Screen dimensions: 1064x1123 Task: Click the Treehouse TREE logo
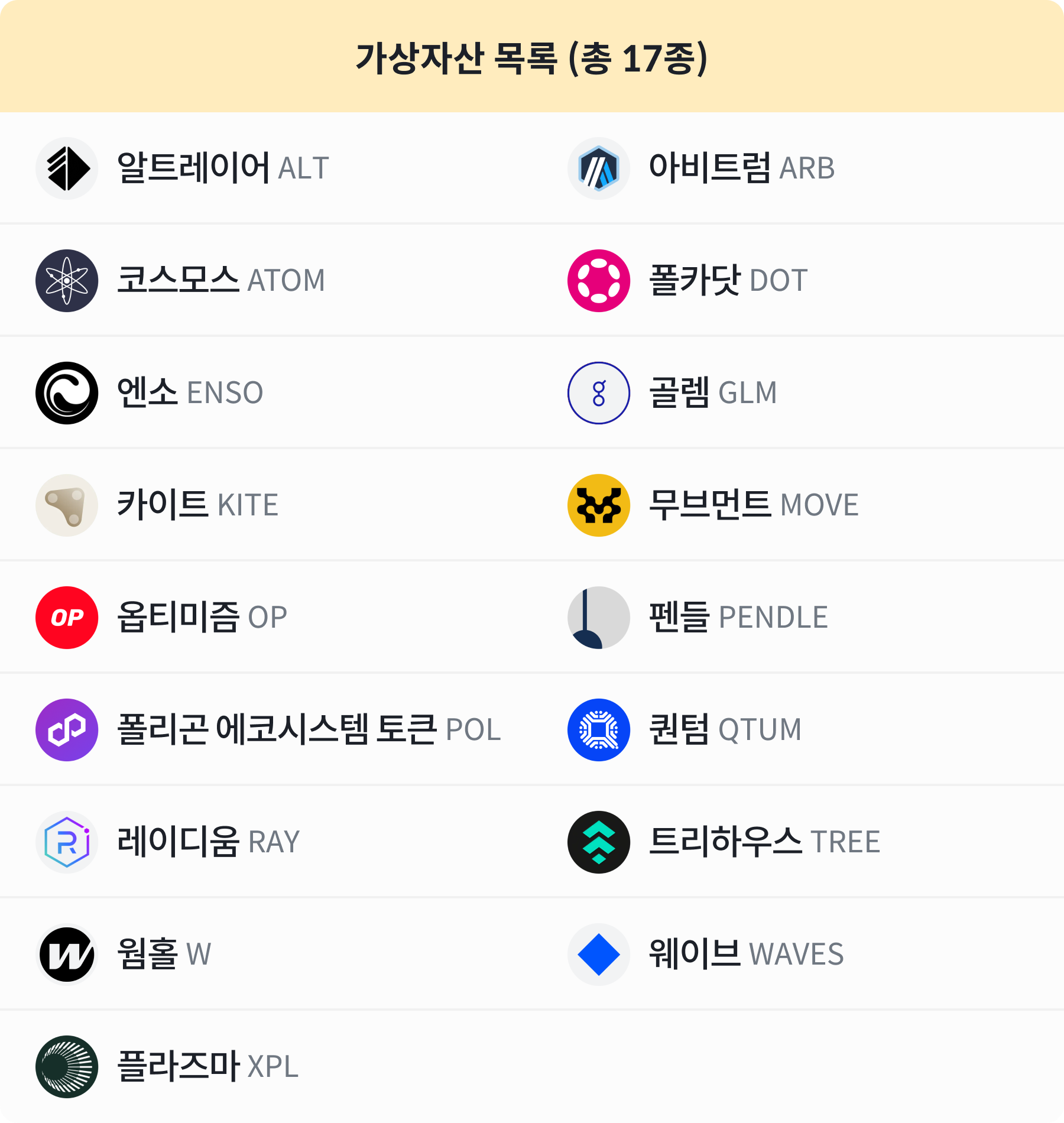coord(598,842)
